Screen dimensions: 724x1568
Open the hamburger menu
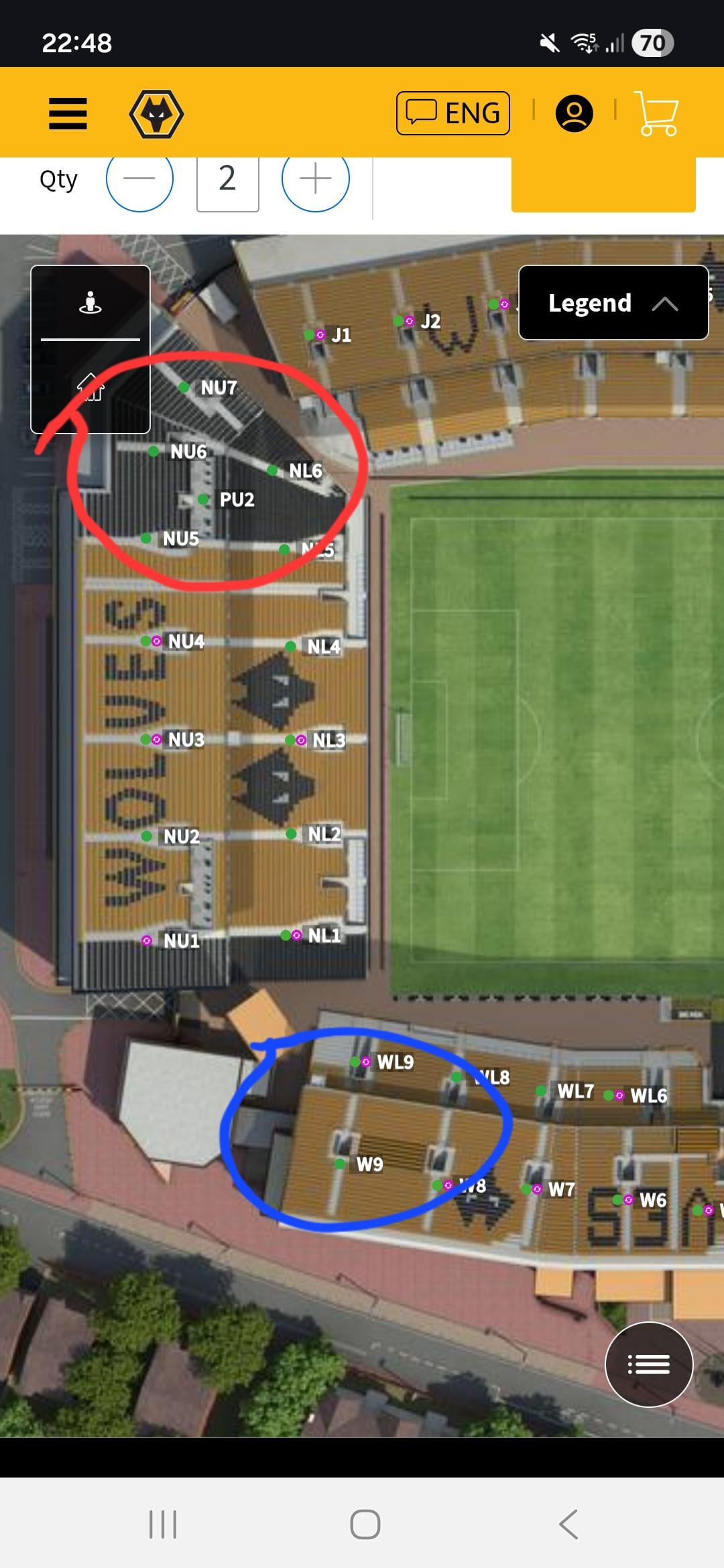[68, 113]
